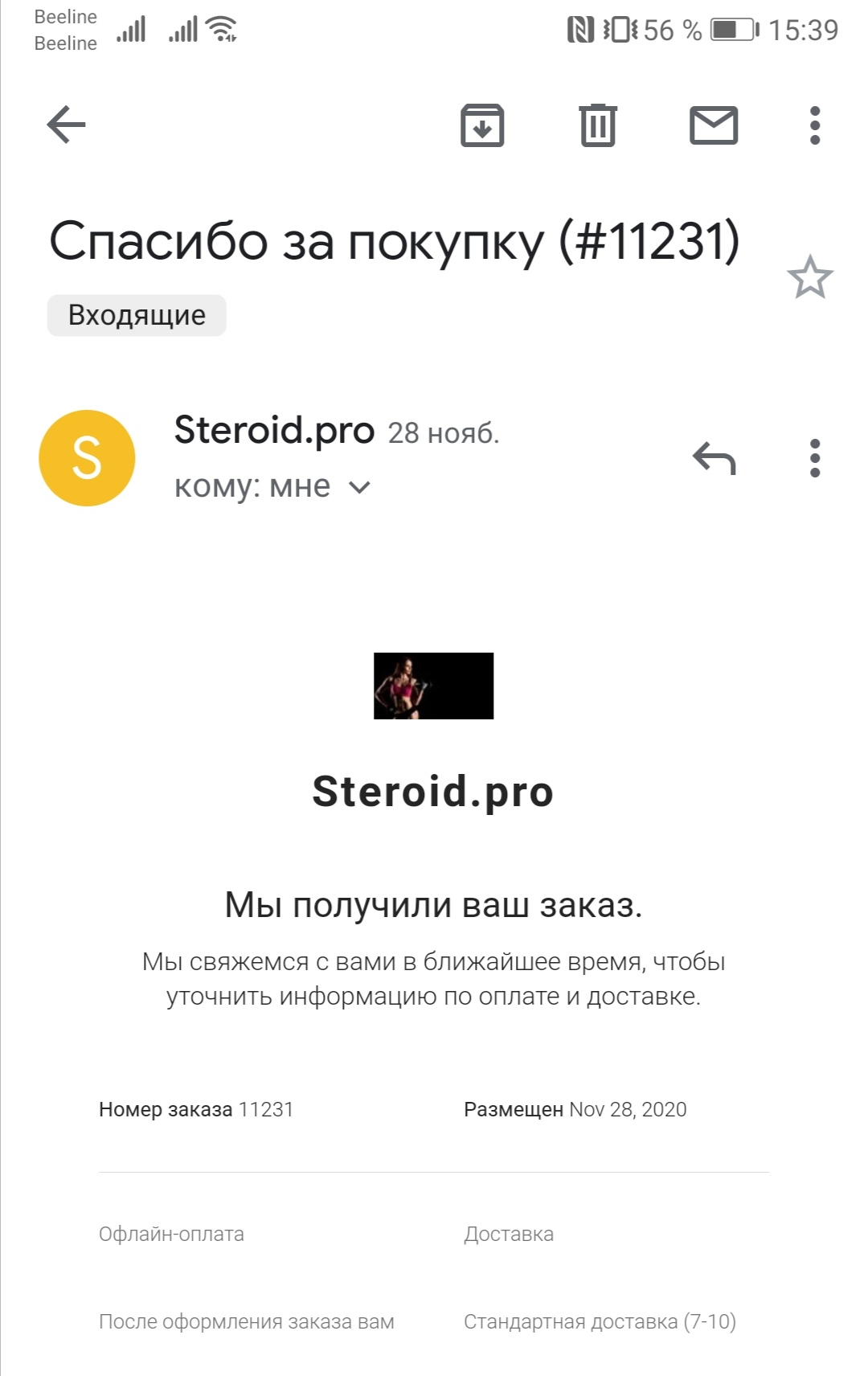The height and width of the screenshot is (1376, 868).
Task: Expand recipient details via 'кому: мне' chevron
Action: [x=359, y=486]
